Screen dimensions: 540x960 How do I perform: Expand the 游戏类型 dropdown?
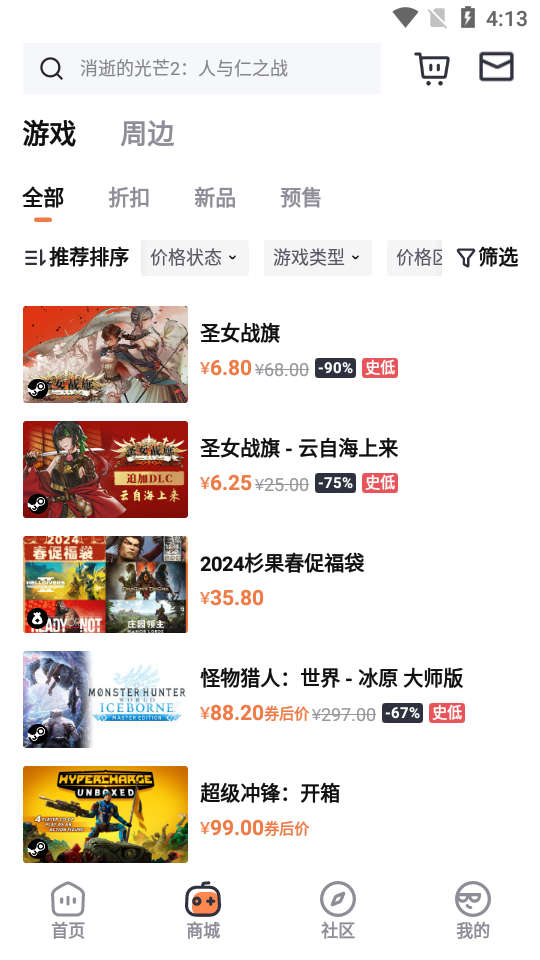pos(318,258)
